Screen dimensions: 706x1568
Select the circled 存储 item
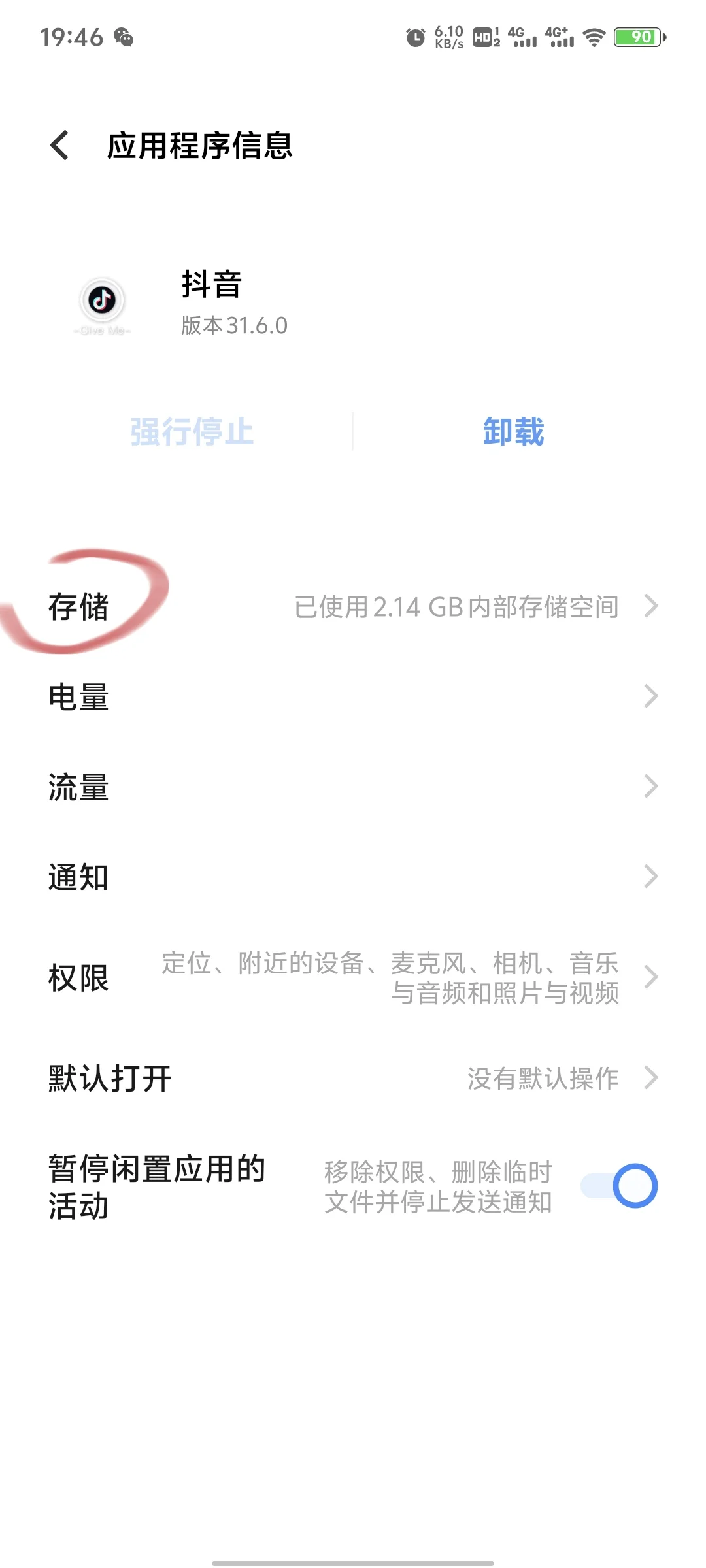[78, 606]
